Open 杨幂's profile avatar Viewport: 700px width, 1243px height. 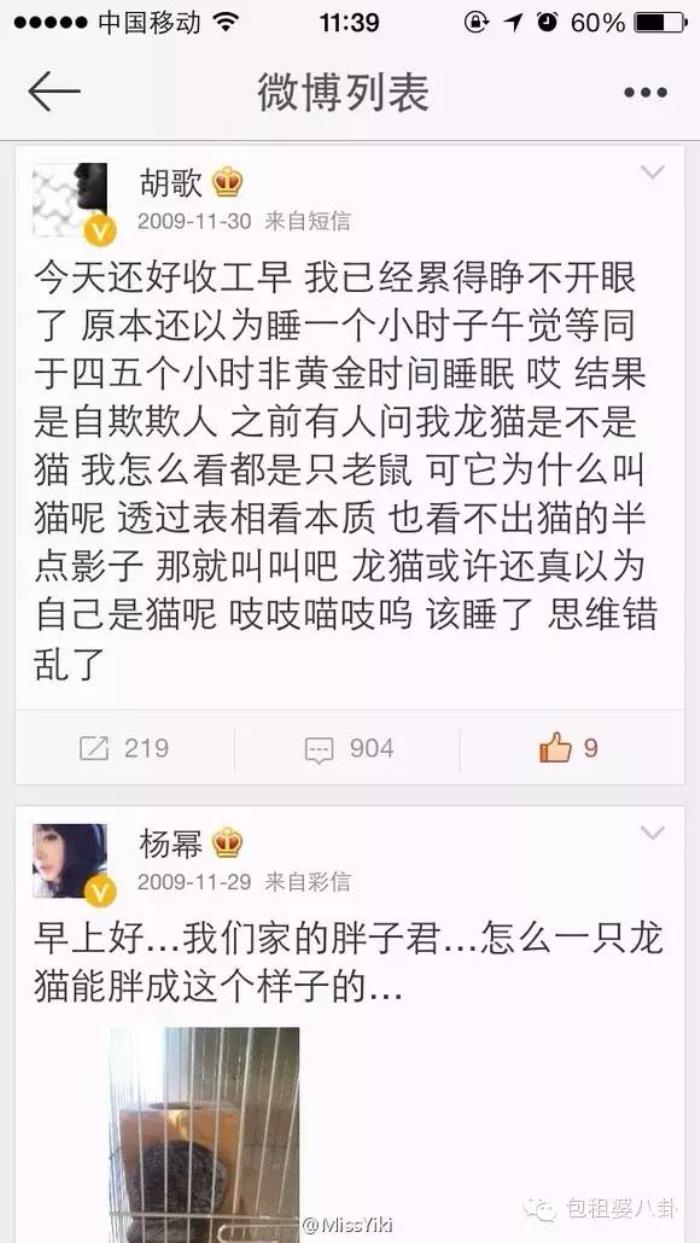(x=69, y=860)
